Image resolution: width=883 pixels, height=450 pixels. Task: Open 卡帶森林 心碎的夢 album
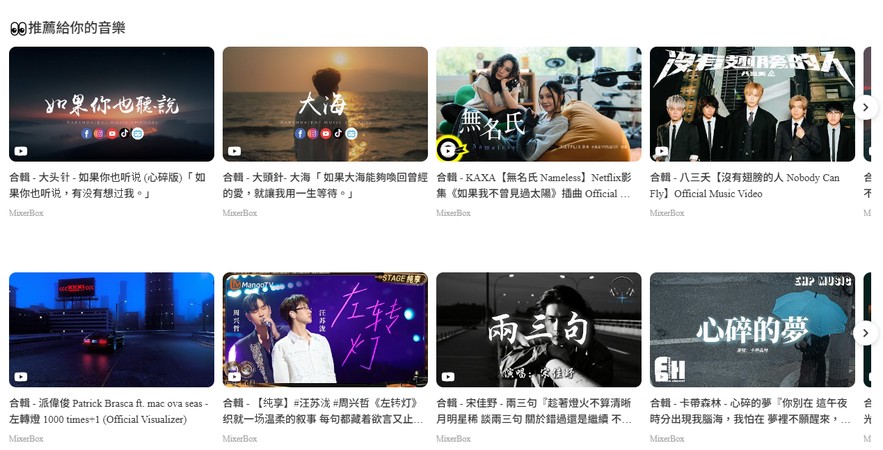[x=752, y=330]
